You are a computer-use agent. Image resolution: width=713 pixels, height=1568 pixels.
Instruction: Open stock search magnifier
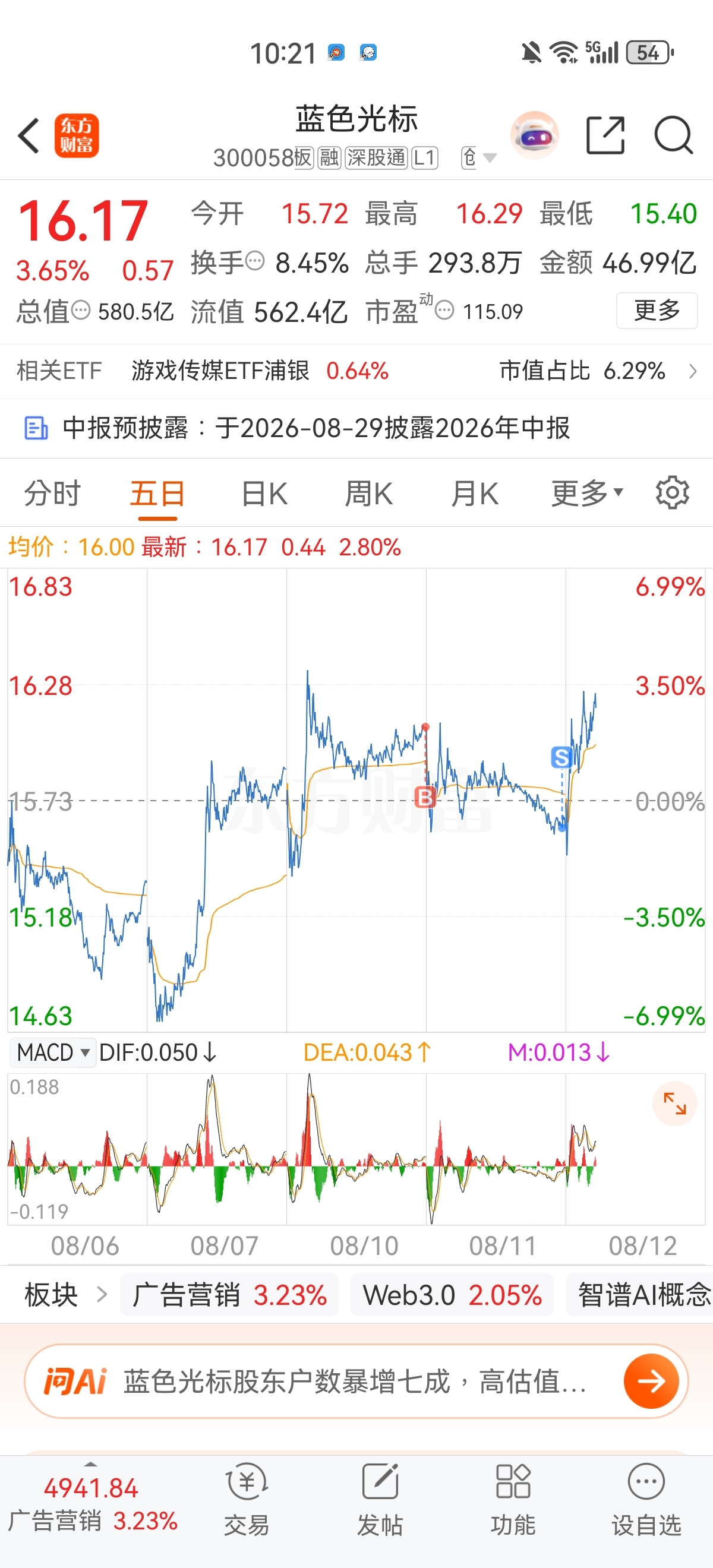coord(673,134)
